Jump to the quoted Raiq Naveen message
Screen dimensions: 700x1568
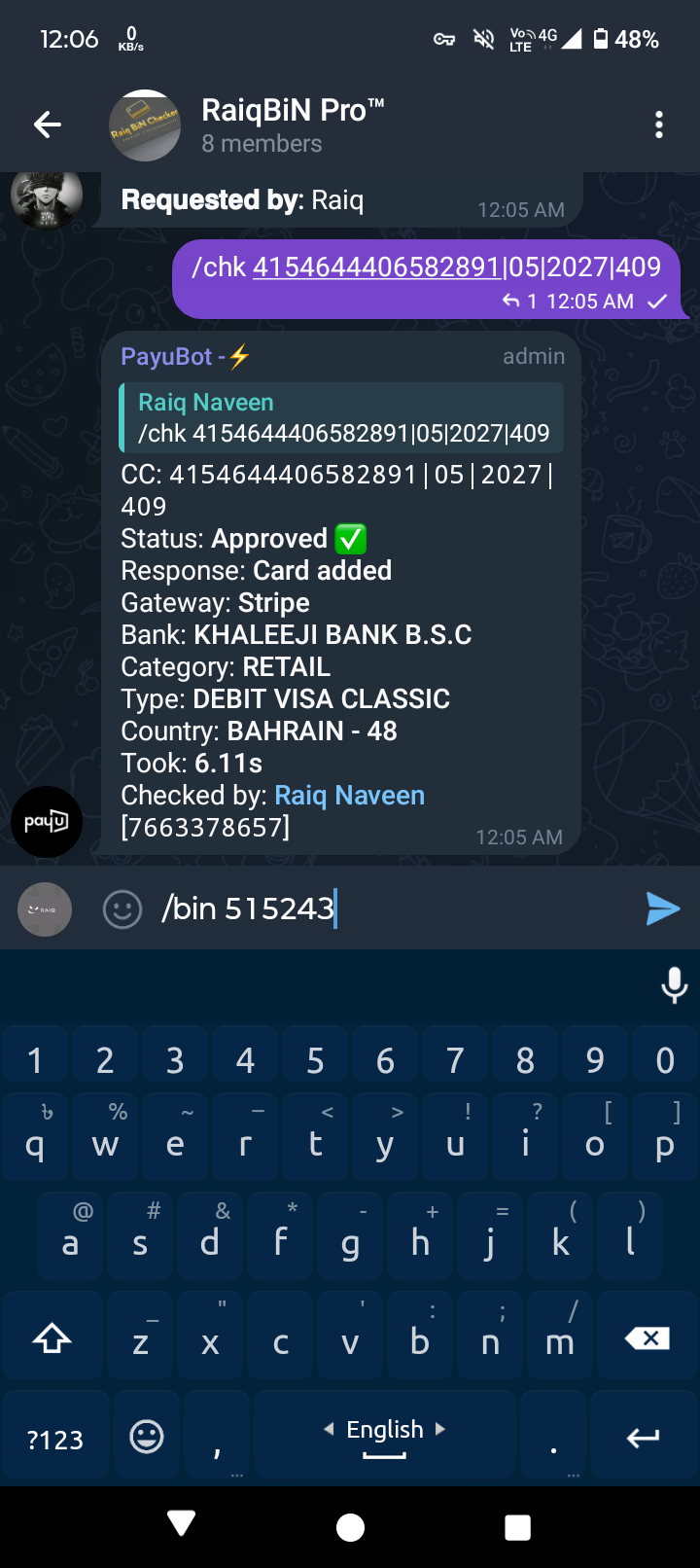coord(342,417)
